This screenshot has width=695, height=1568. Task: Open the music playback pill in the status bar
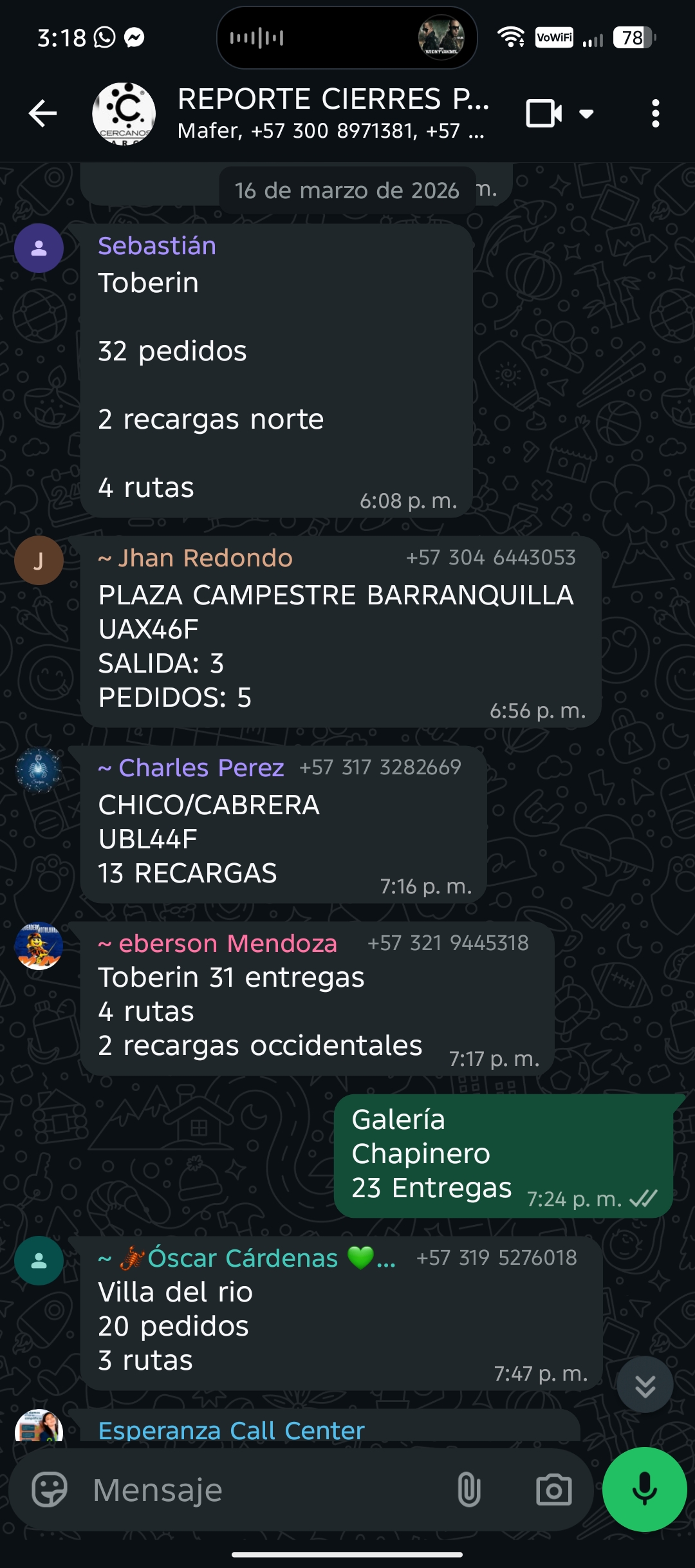point(347,38)
